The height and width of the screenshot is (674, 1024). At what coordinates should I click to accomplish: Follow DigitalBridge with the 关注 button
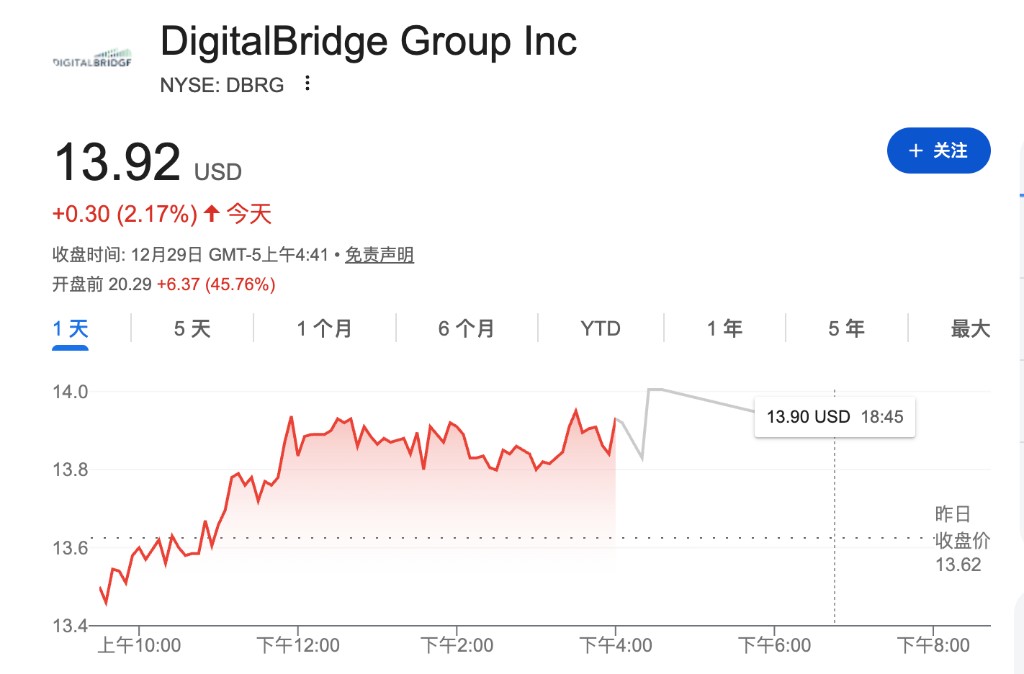point(938,151)
